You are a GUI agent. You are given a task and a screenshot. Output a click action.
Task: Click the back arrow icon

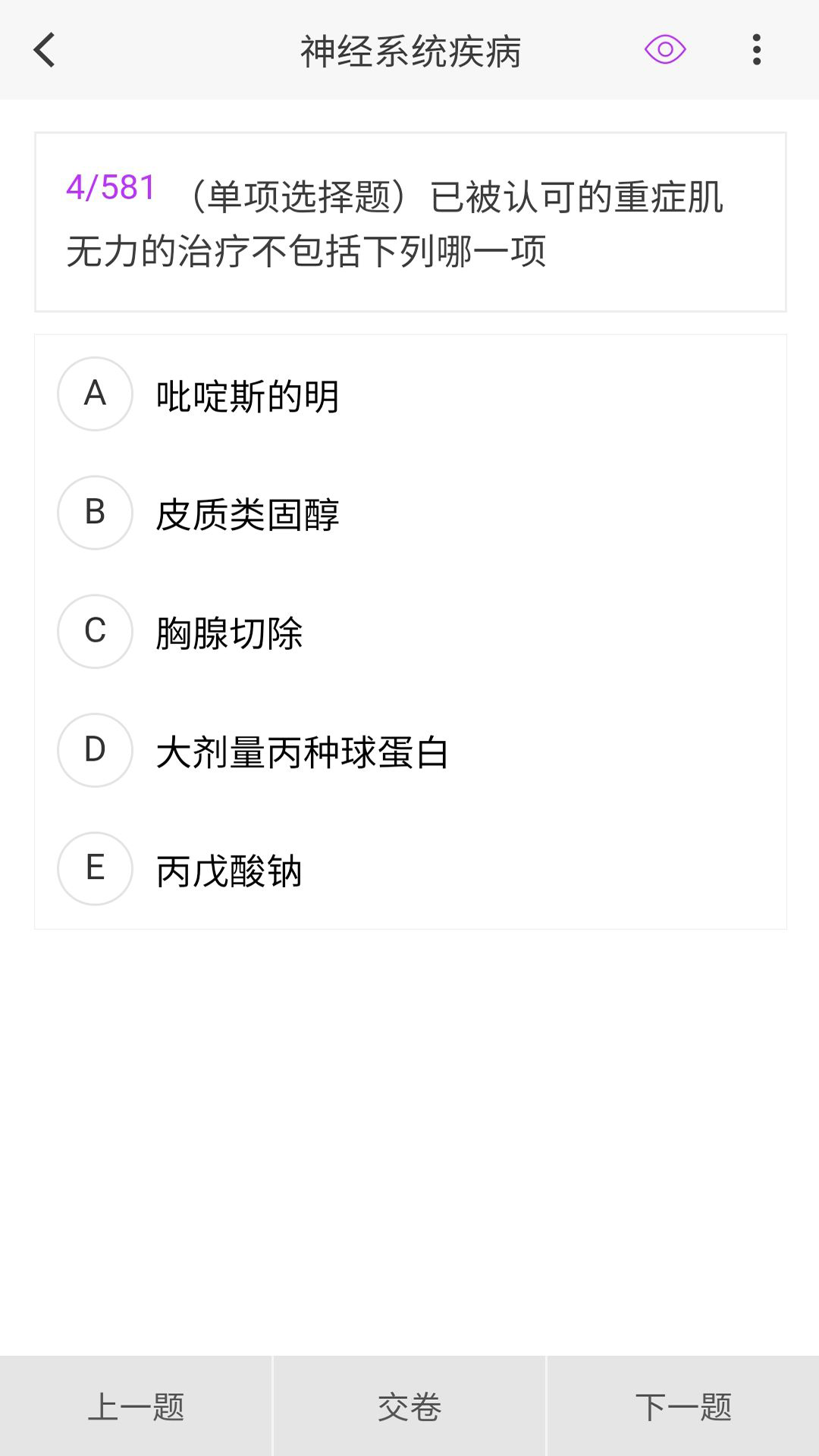click(x=44, y=50)
